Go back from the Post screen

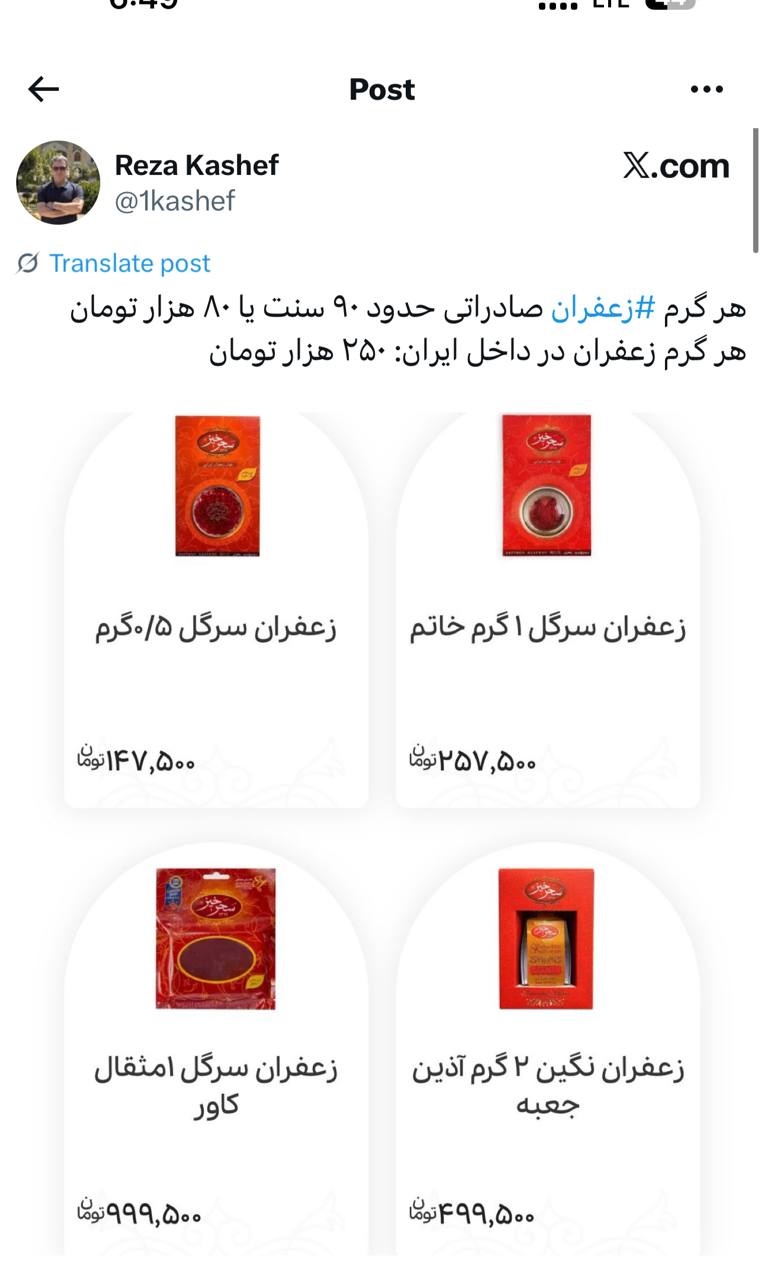tap(44, 90)
